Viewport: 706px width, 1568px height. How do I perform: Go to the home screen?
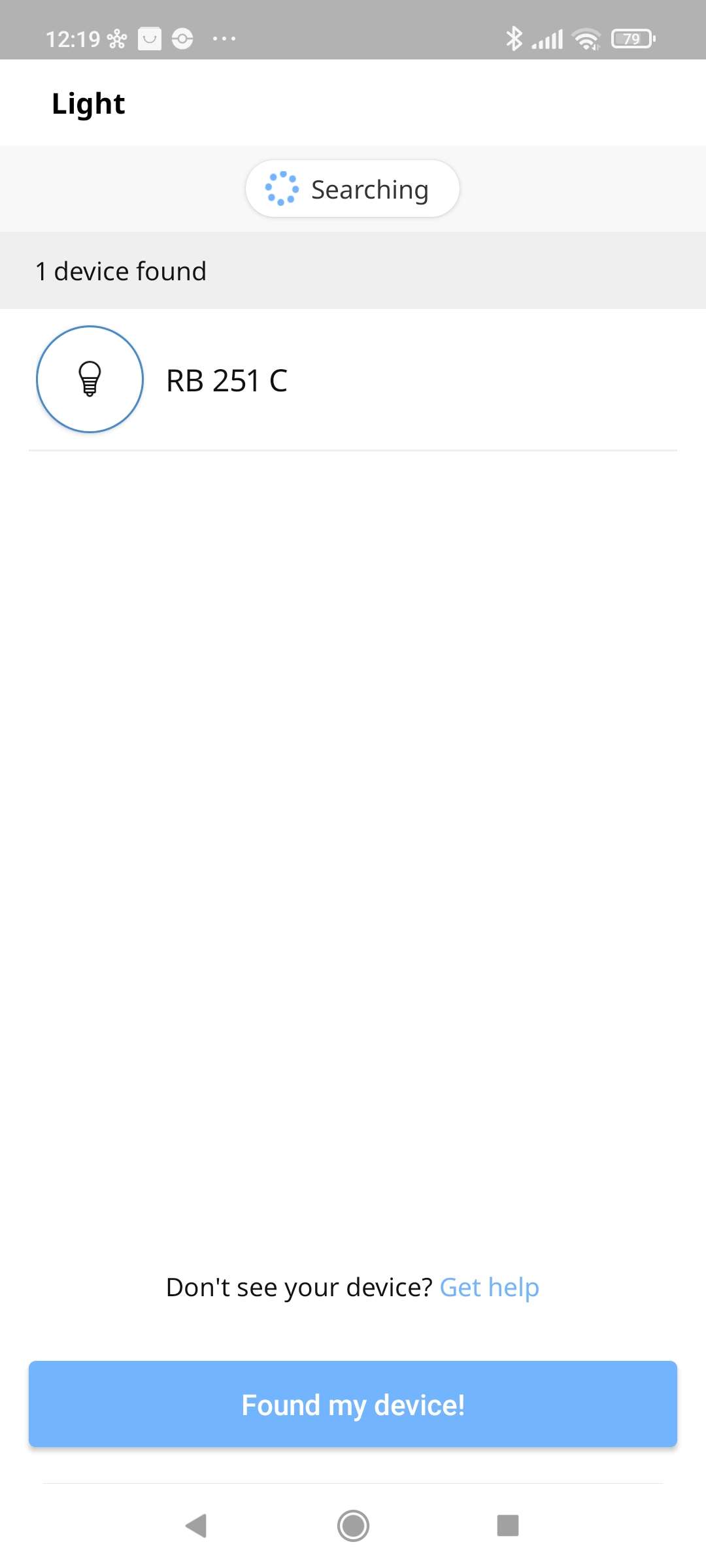coord(353,1526)
